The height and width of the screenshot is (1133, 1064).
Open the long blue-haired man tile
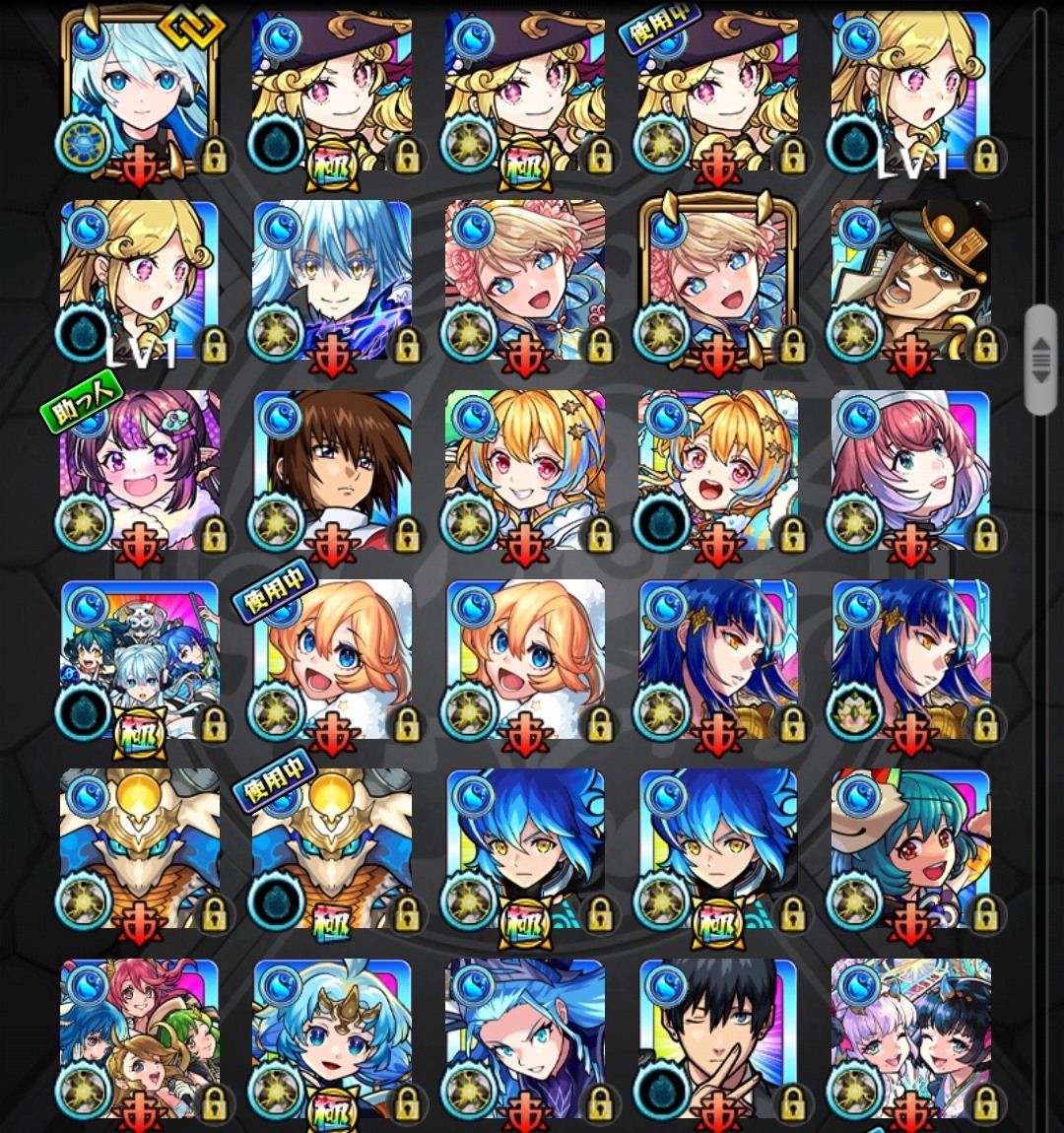click(524, 1039)
